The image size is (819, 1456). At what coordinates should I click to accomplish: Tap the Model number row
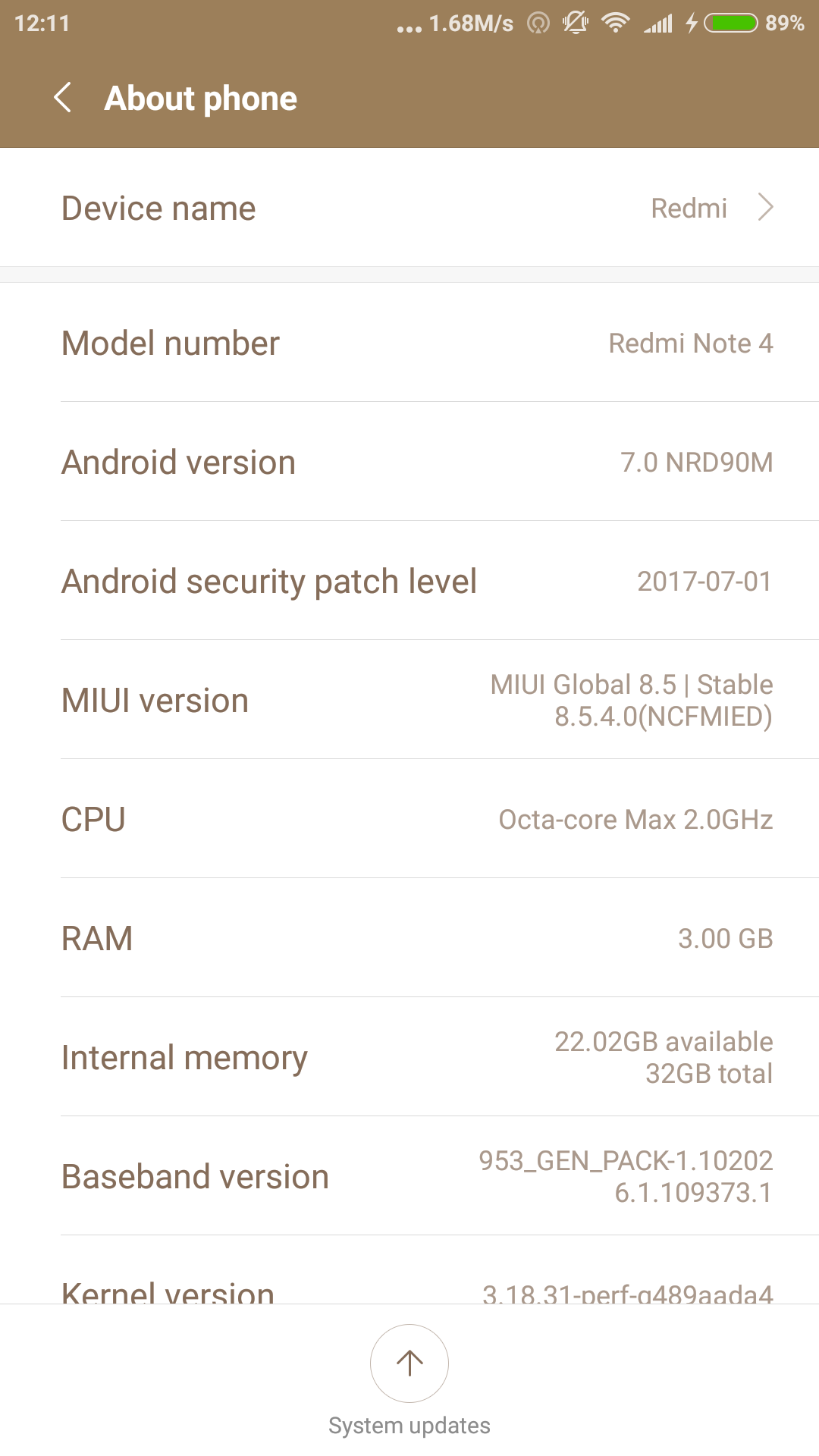tap(409, 343)
